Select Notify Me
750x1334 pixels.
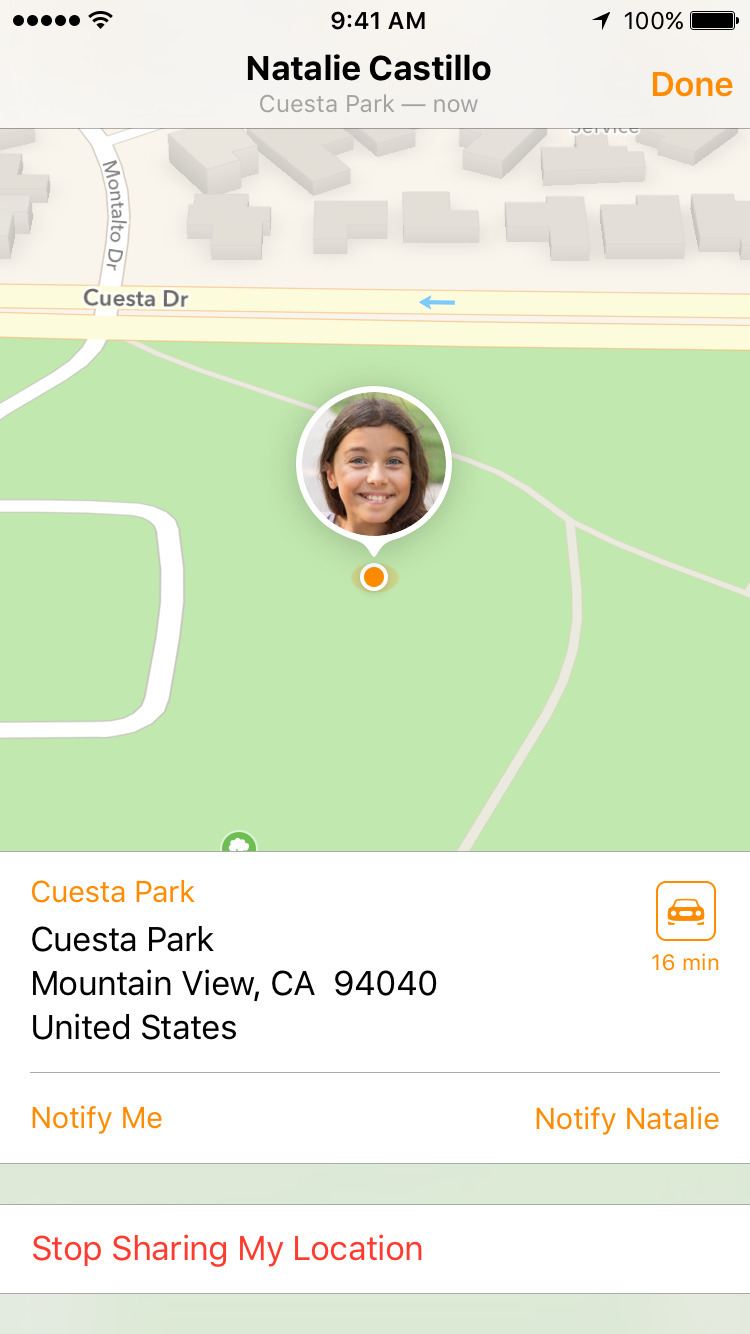coord(97,1118)
